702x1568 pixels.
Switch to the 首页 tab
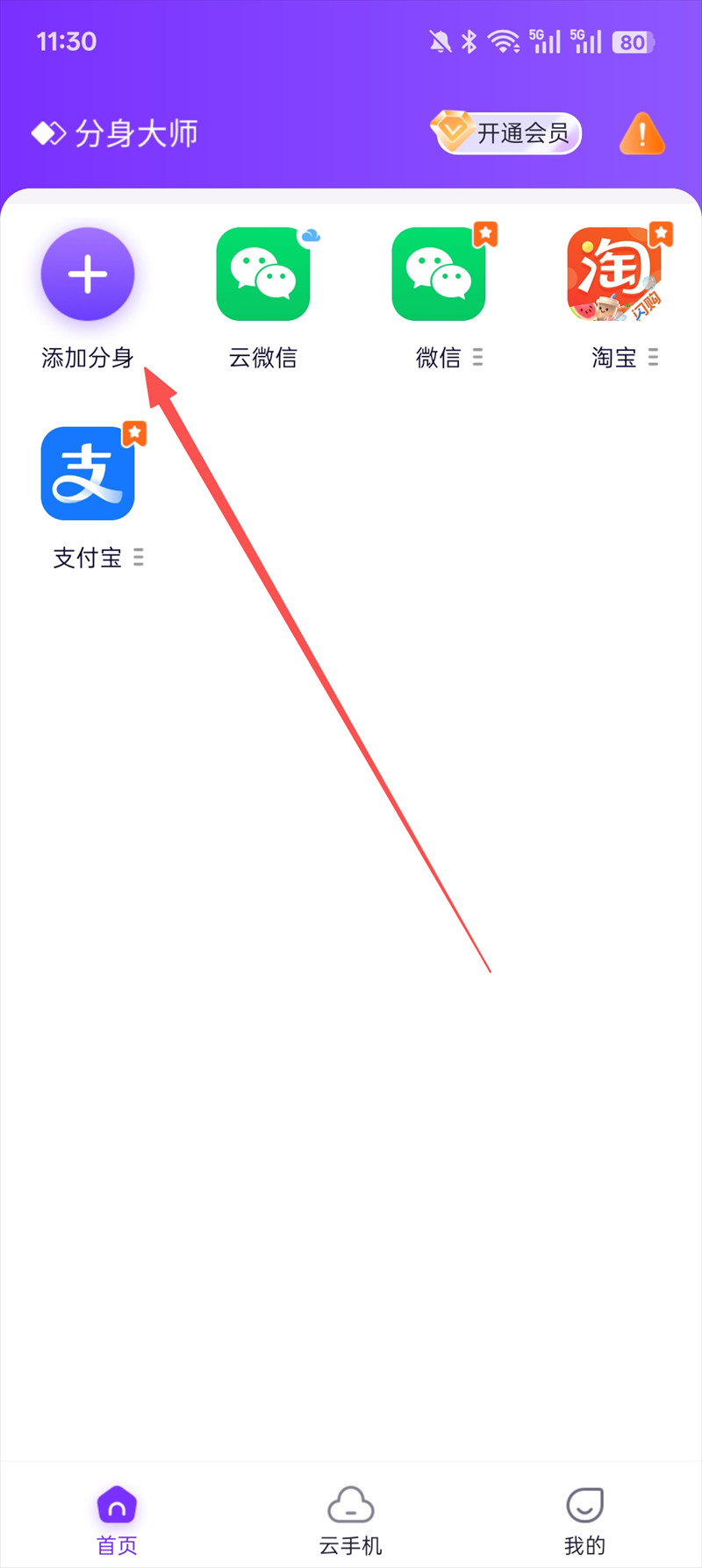point(117,1520)
